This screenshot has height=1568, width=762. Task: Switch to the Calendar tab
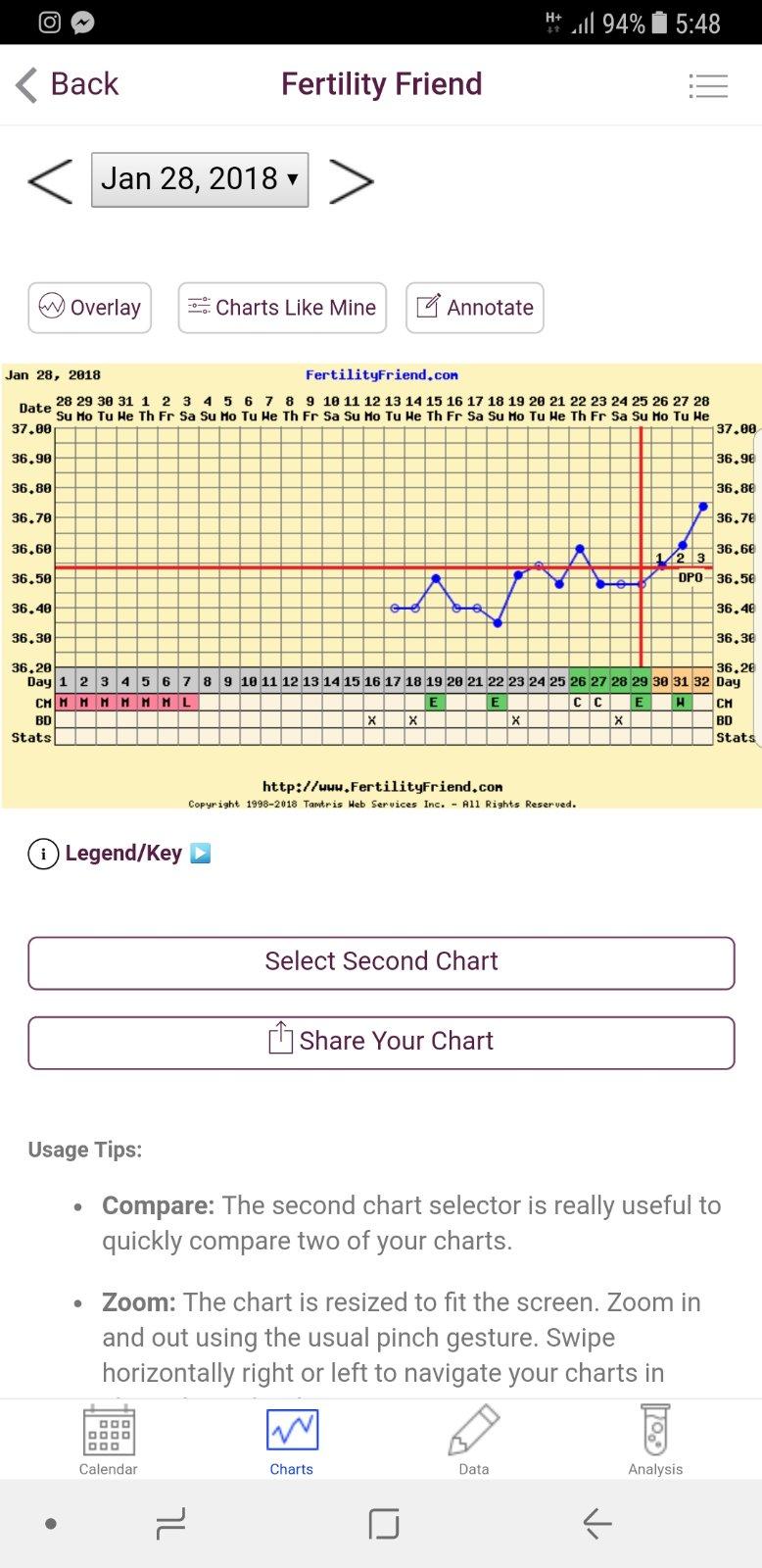coord(108,1439)
